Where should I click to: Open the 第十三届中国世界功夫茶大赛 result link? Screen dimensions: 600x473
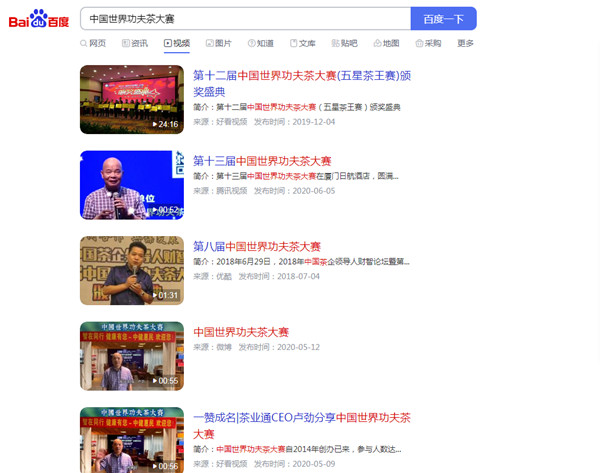click(261, 161)
